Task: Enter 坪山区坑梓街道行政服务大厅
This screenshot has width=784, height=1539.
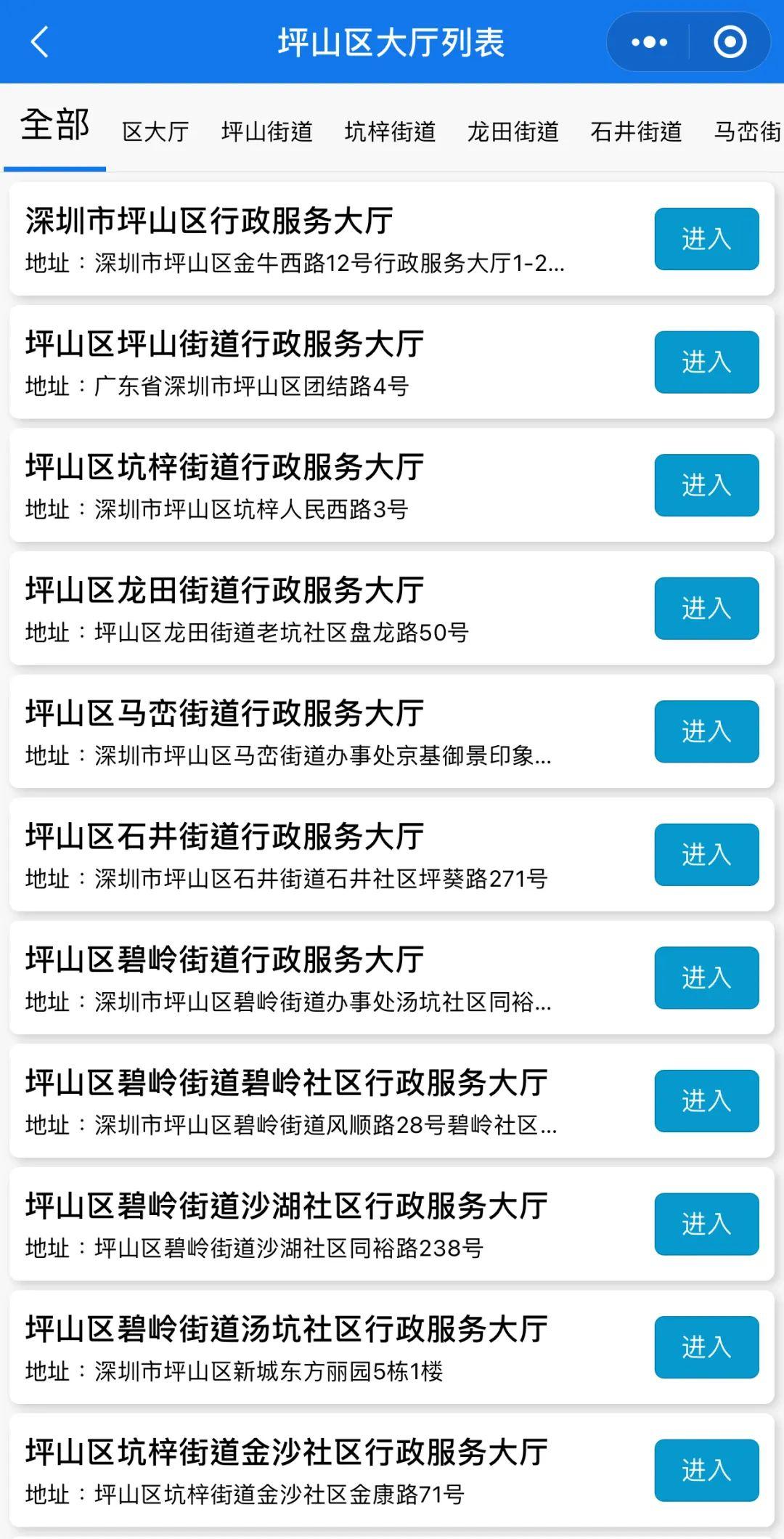Action: [x=706, y=485]
